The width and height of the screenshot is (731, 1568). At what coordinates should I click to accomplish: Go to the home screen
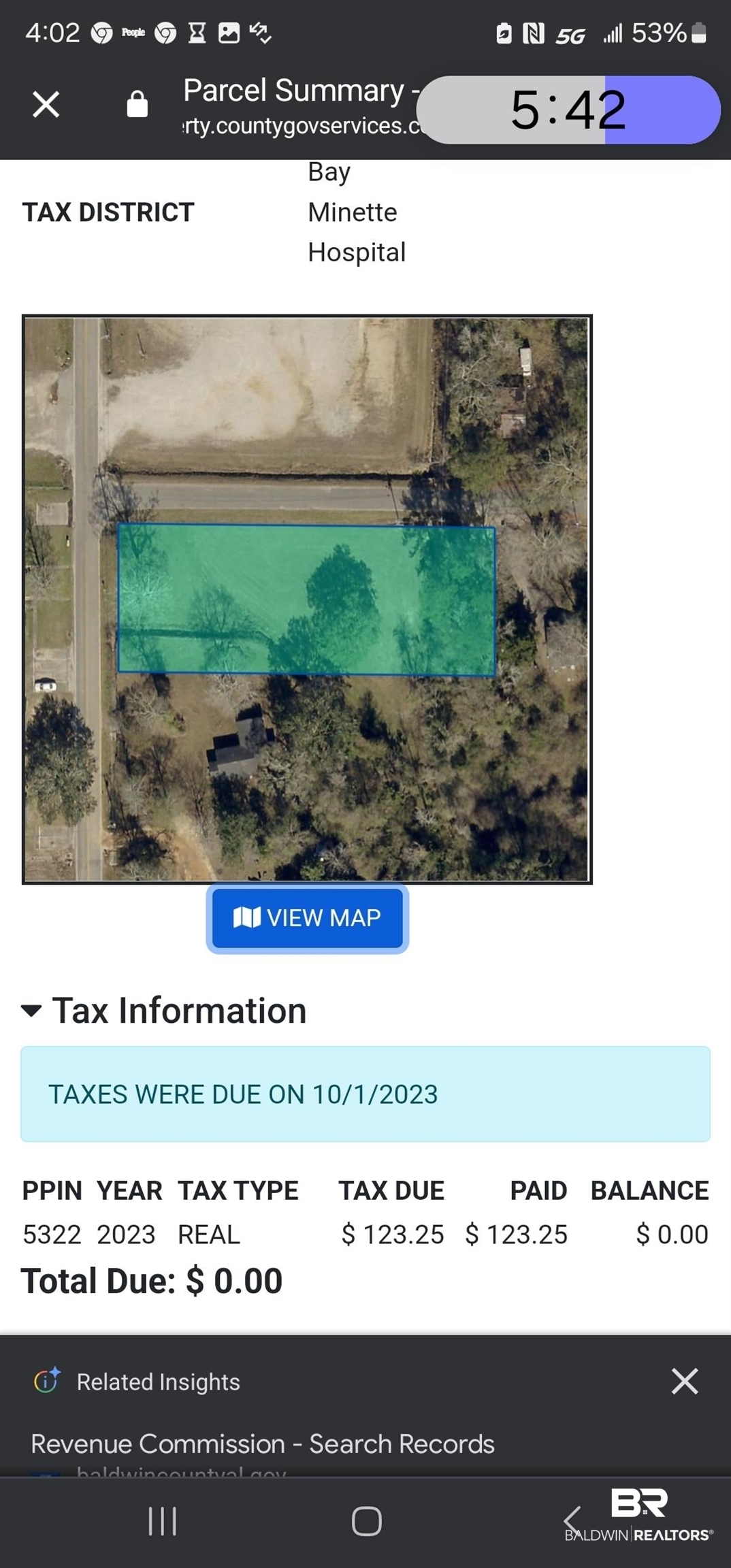point(366,1520)
